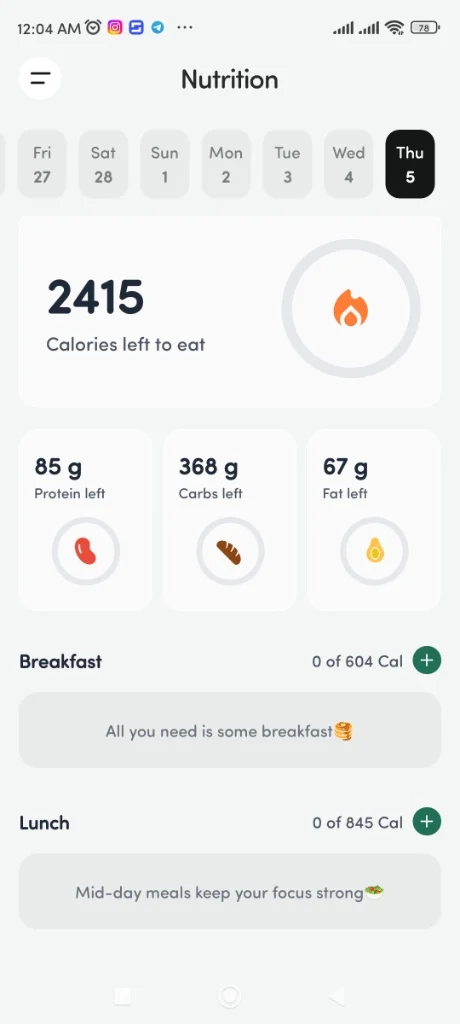The image size is (460, 1024).
Task: Switch to Mon 2
Action: [x=226, y=164]
